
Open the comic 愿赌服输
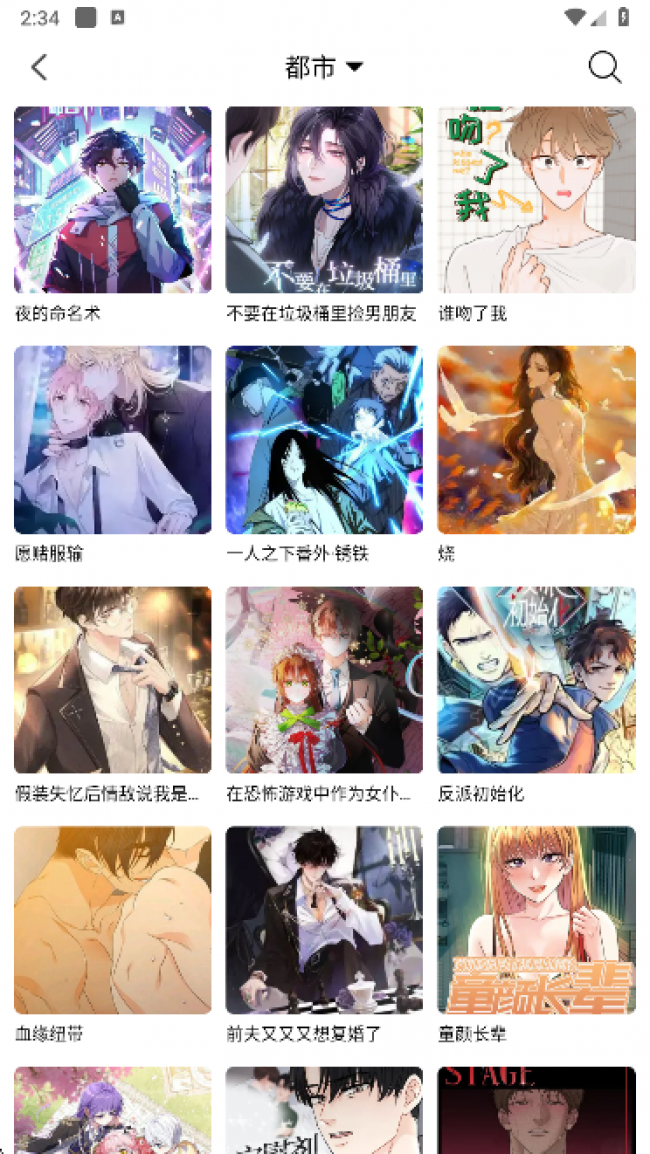click(x=113, y=440)
